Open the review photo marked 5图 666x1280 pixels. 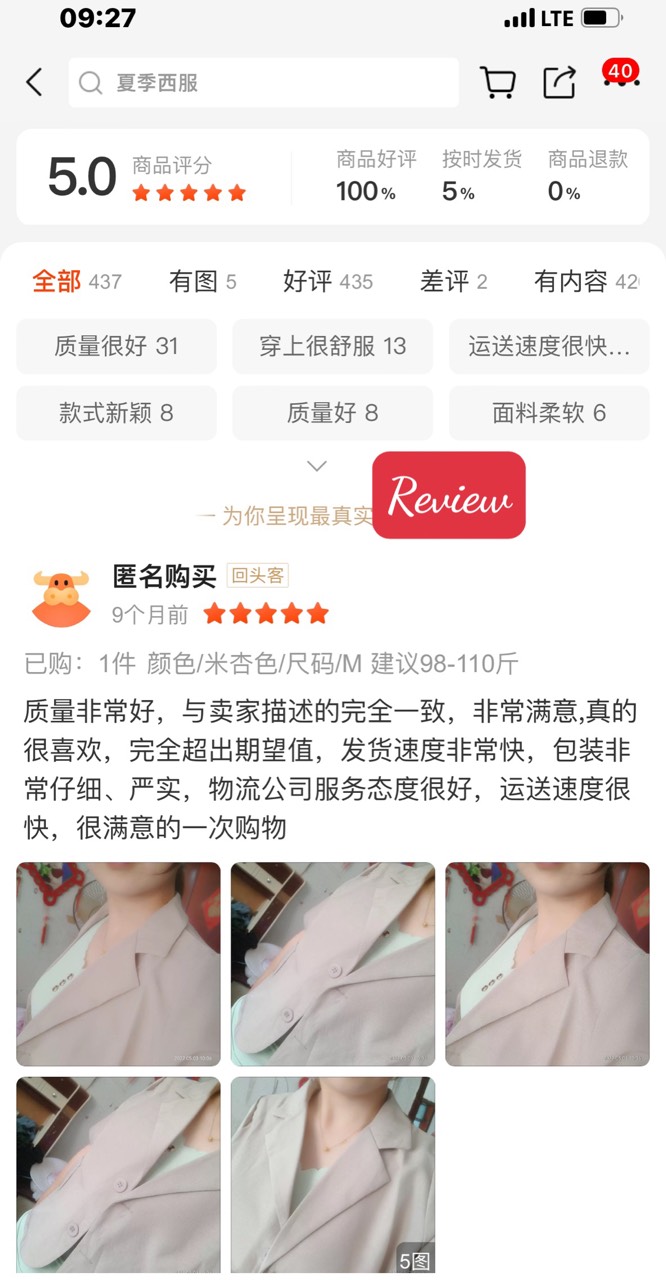coord(332,1174)
